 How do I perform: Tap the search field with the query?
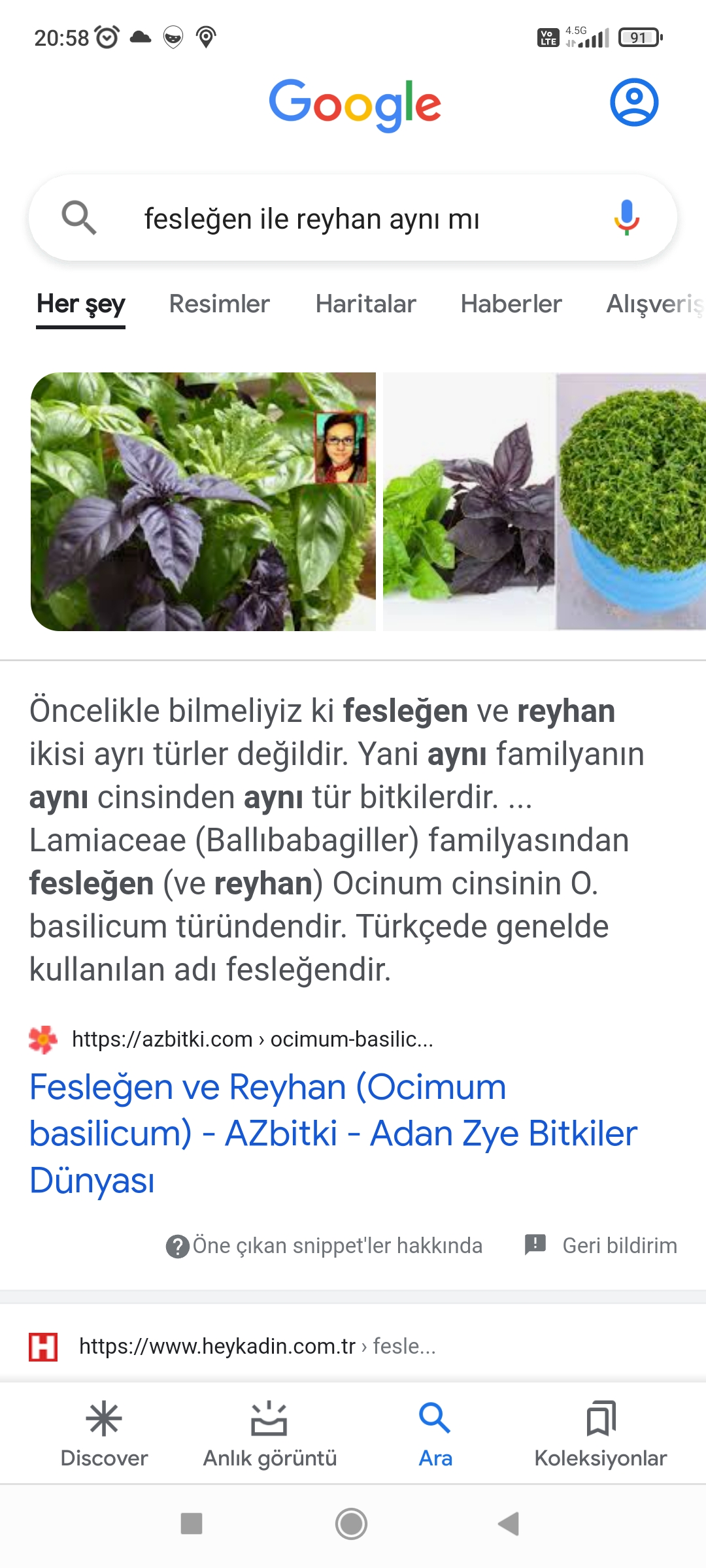point(340,219)
